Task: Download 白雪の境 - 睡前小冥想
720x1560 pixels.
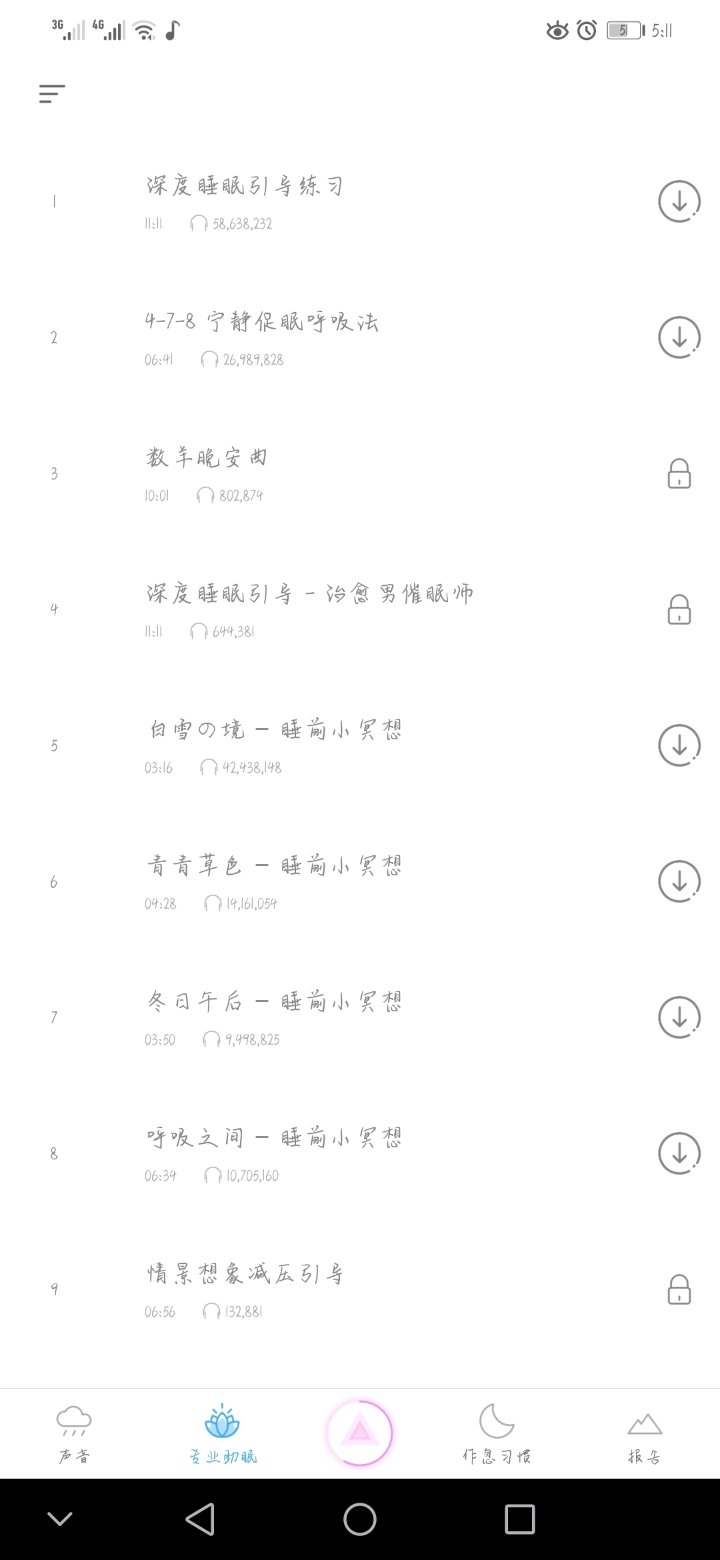Action: click(x=679, y=745)
